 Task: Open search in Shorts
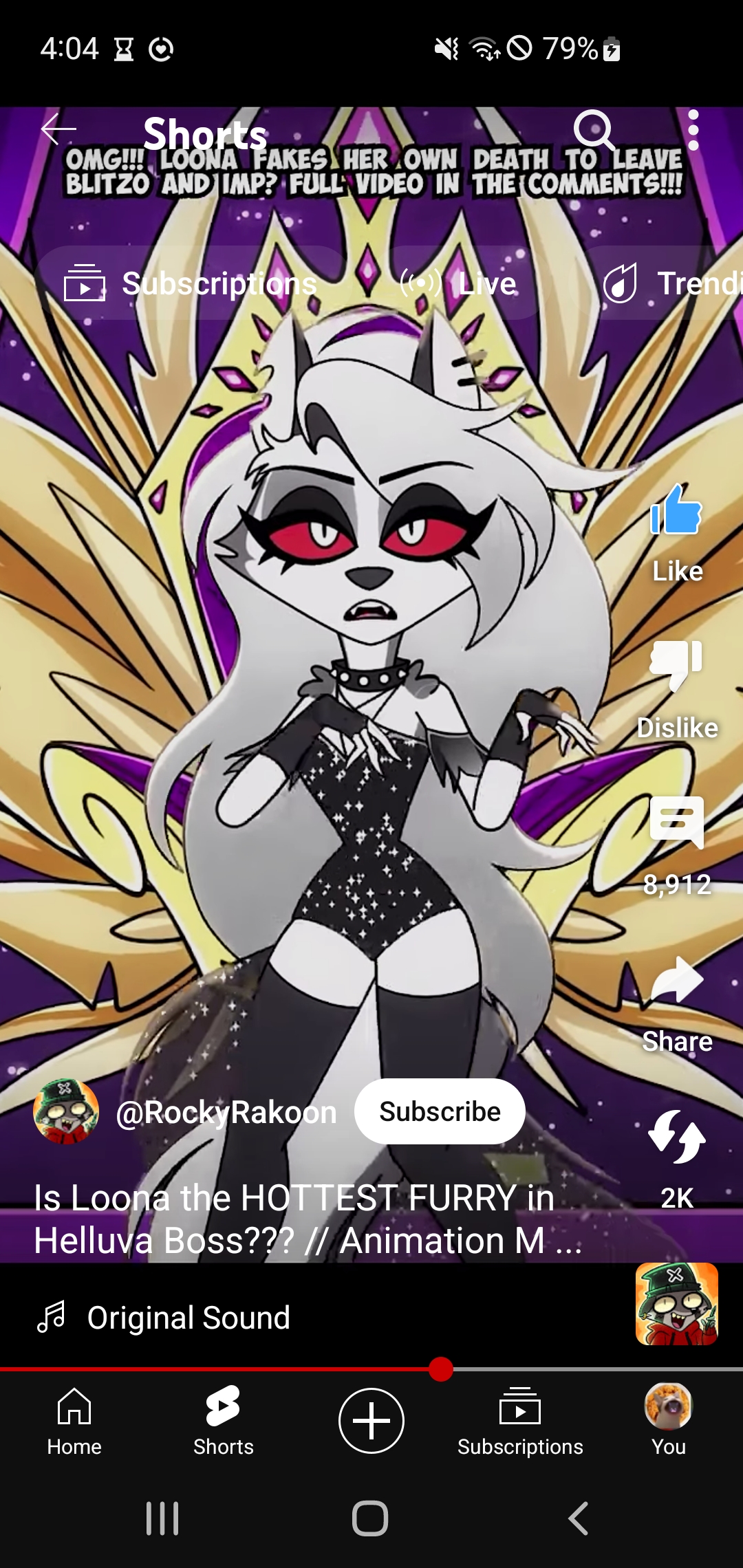594,129
